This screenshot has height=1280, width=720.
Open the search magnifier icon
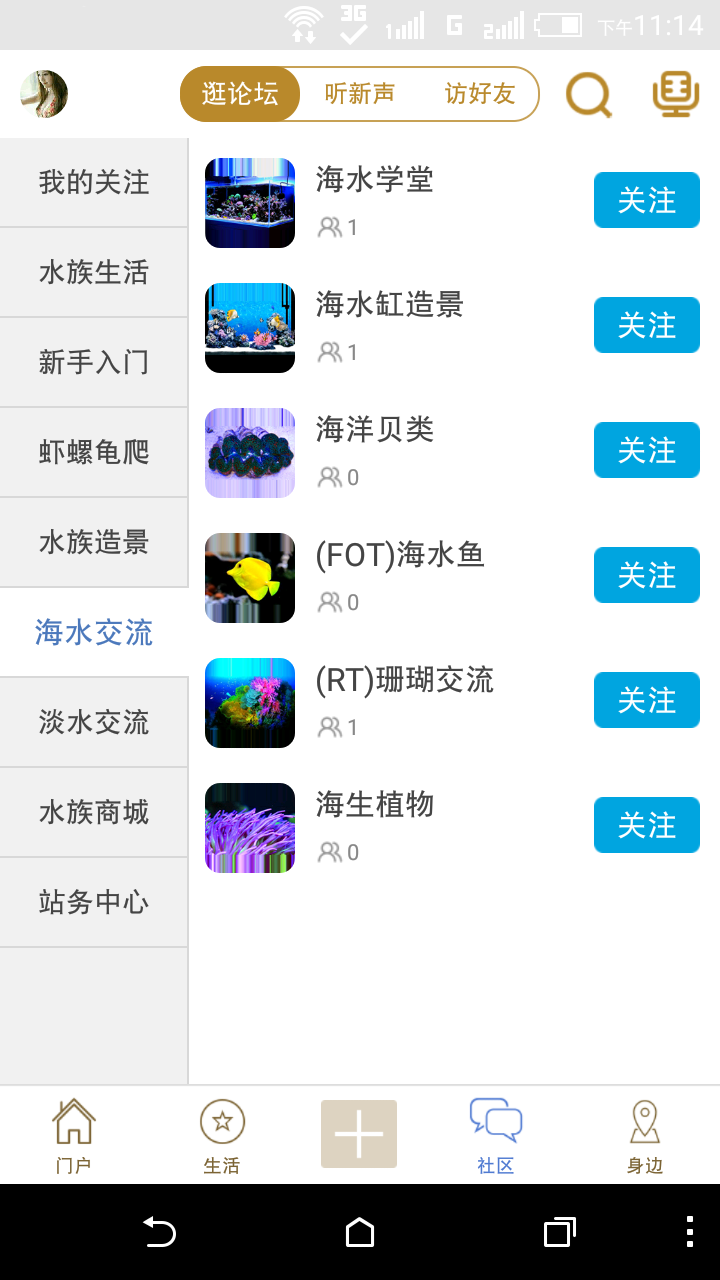[x=588, y=95]
